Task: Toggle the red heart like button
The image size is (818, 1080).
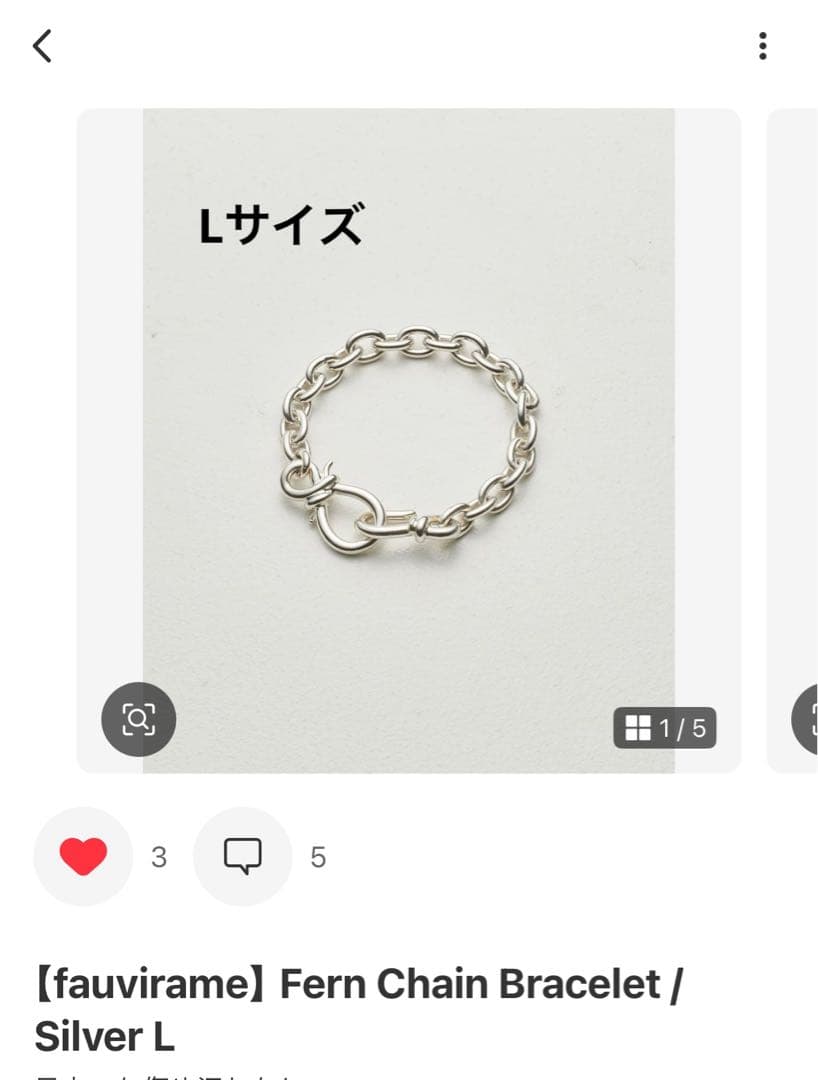Action: (x=83, y=857)
